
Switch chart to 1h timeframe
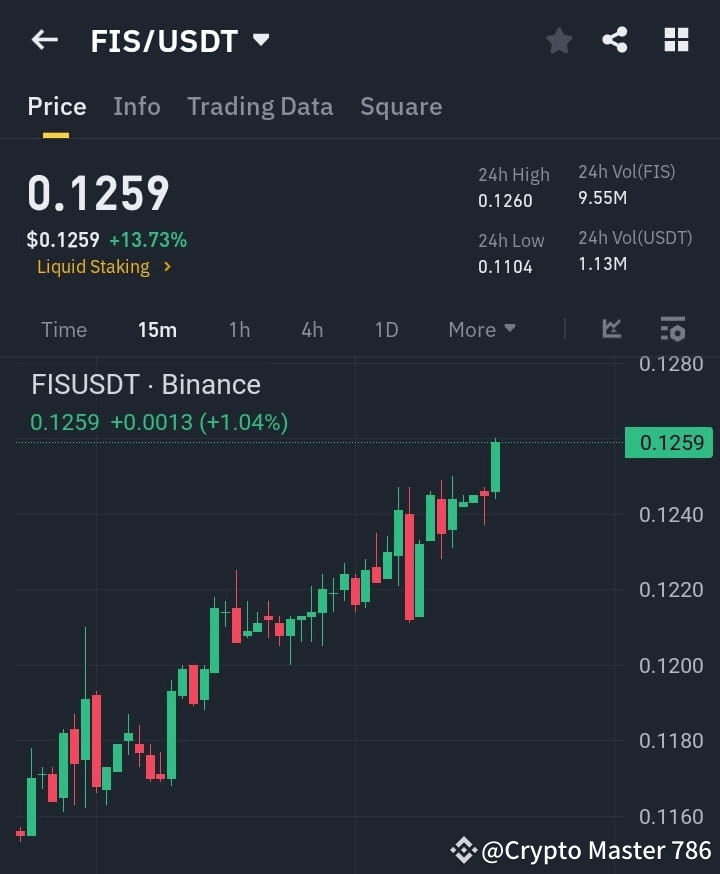239,329
